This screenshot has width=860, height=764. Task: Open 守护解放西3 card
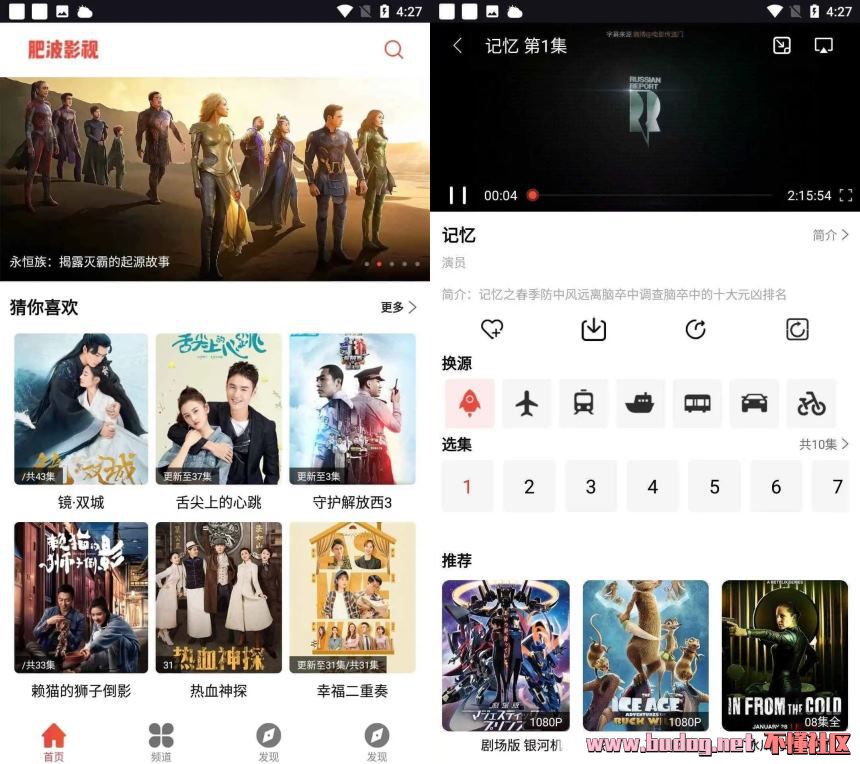(352, 410)
